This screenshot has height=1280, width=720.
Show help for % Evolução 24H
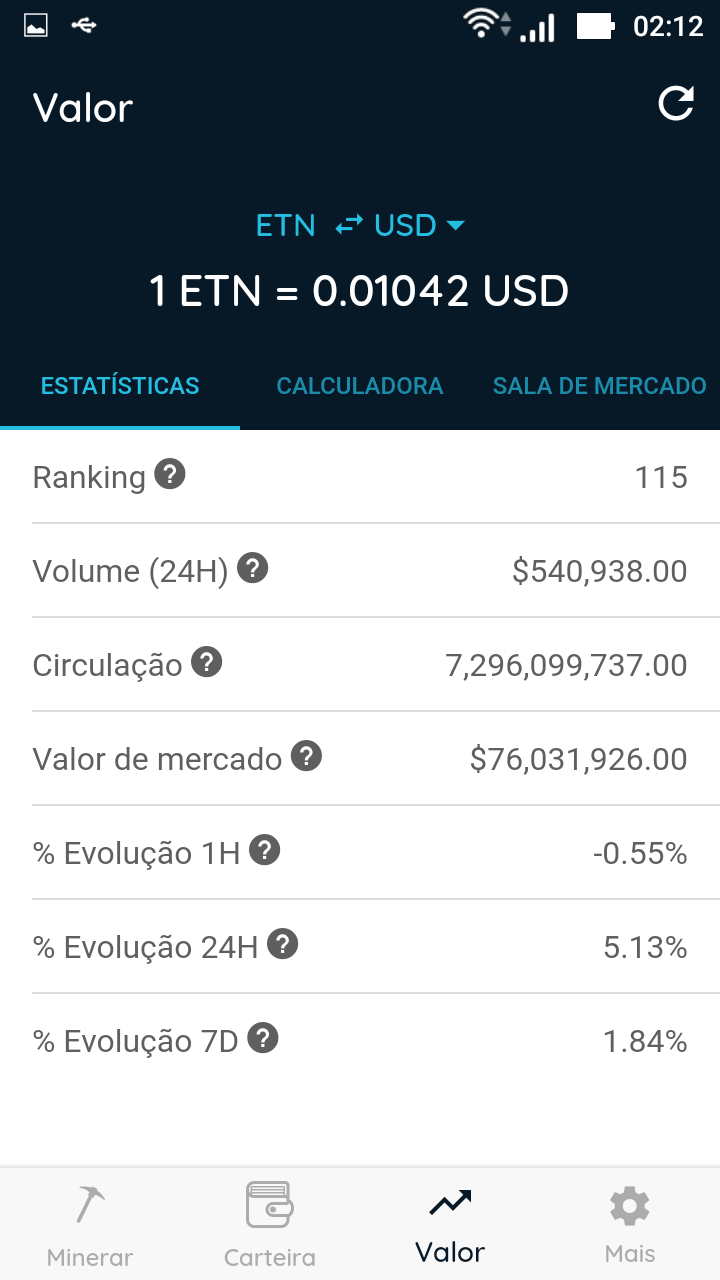283,944
